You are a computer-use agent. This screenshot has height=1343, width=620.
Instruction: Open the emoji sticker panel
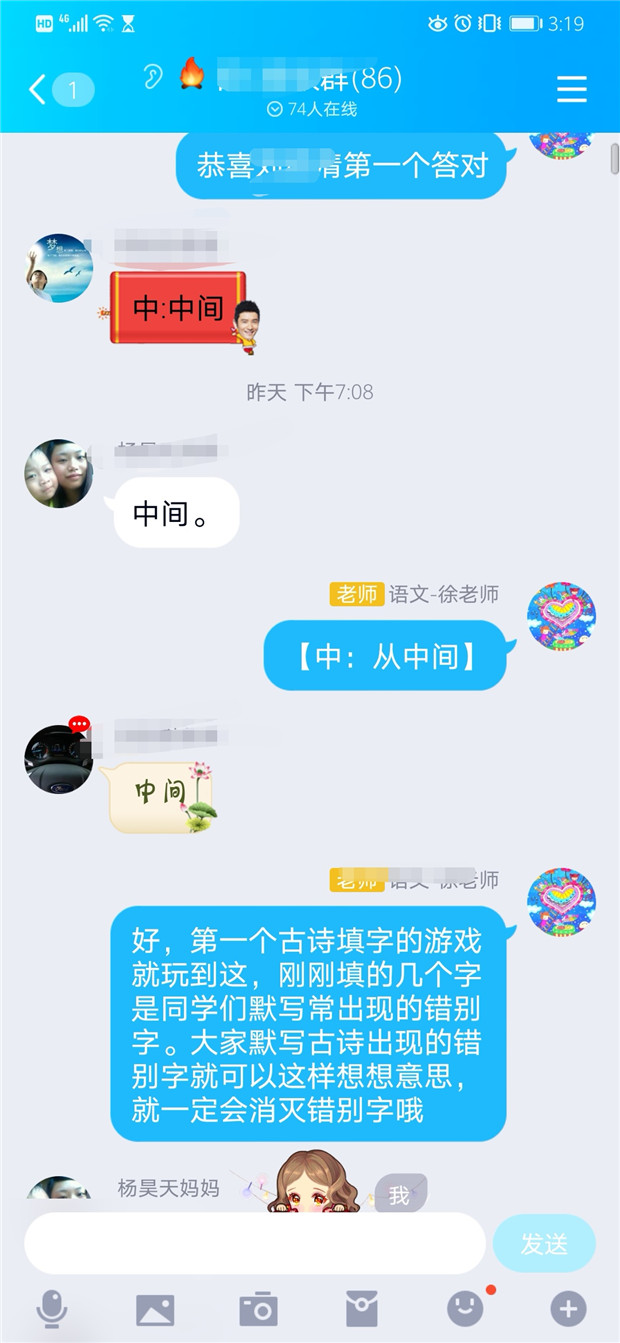click(464, 1308)
